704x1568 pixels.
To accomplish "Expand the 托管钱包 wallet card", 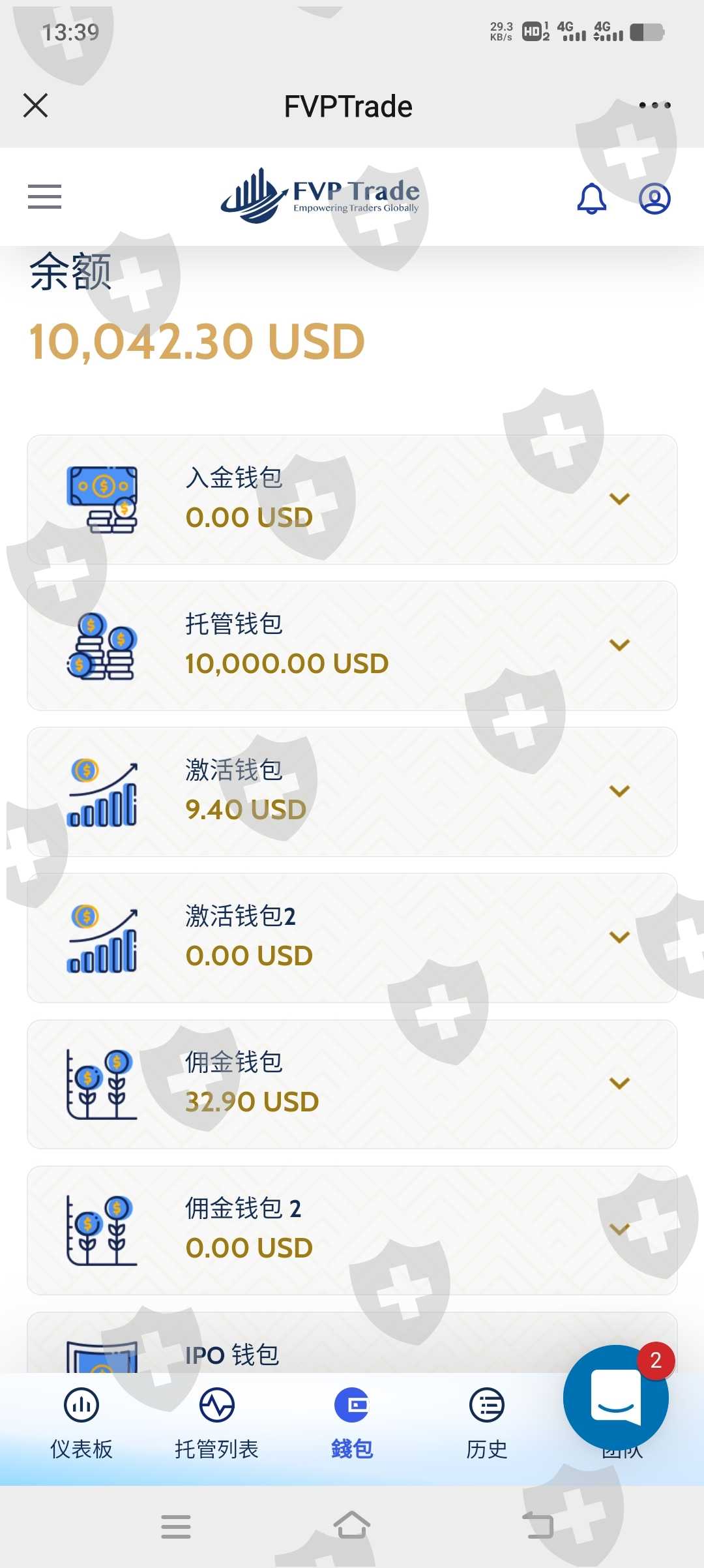I will 352,646.
